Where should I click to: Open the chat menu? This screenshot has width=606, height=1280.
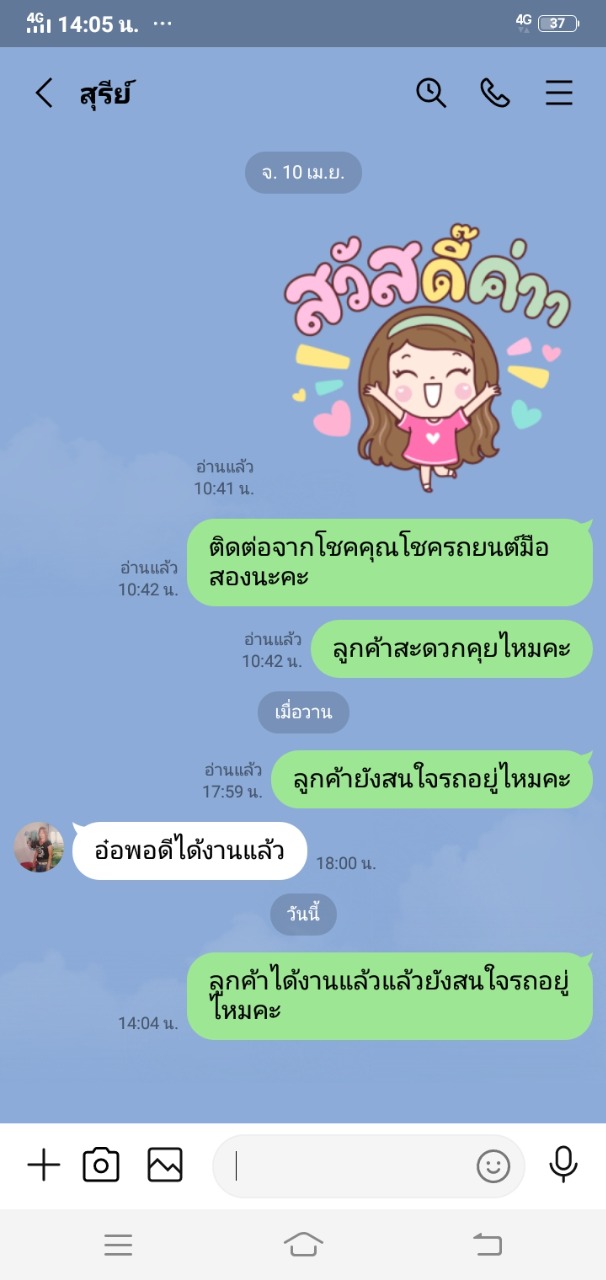coord(559,93)
